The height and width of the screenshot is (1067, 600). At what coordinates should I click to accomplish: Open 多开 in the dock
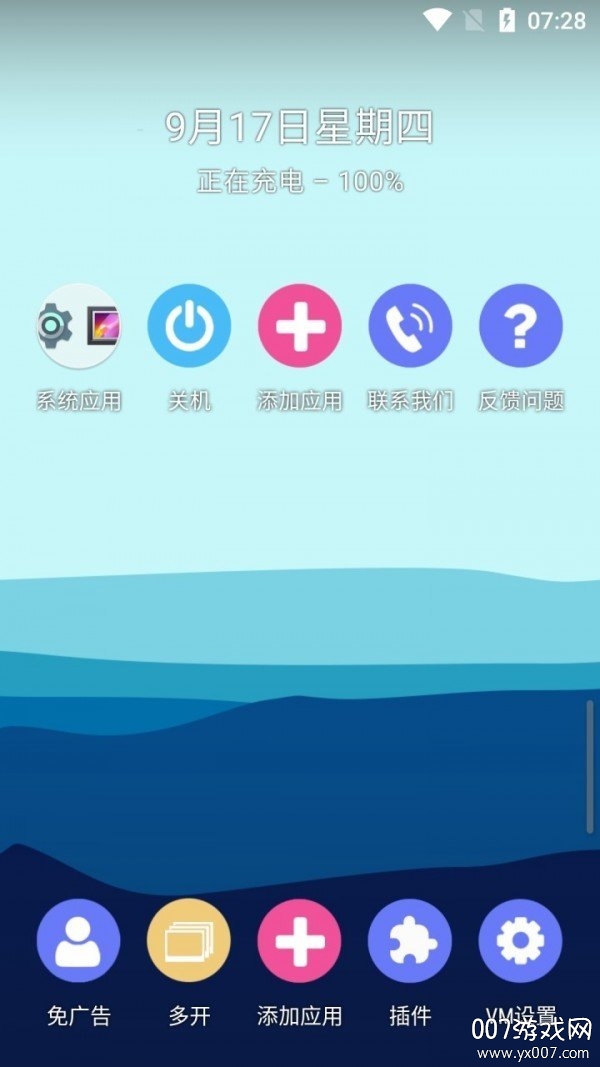click(x=189, y=941)
